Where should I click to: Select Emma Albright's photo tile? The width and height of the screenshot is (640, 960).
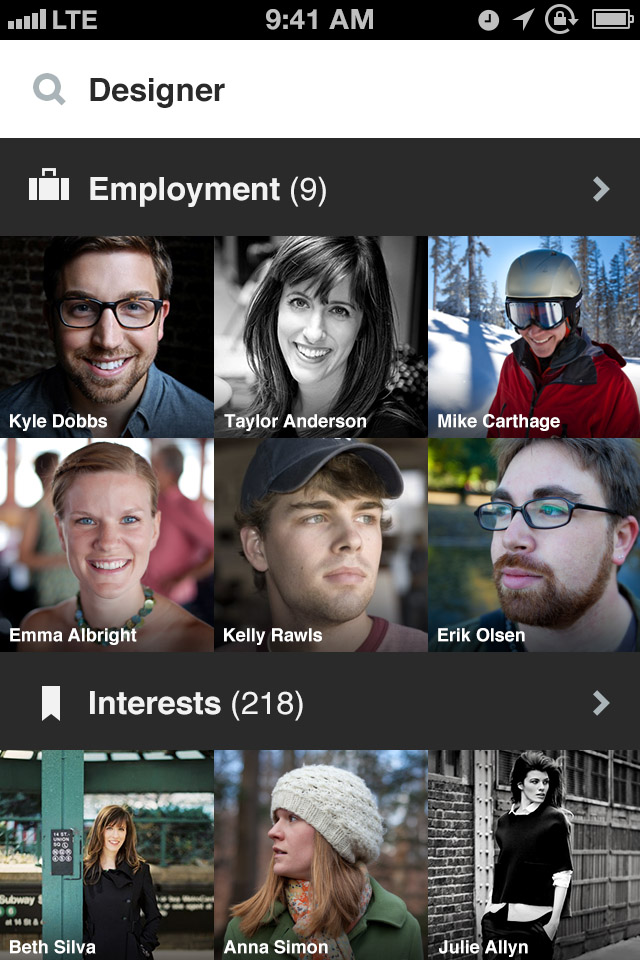pyautogui.click(x=106, y=546)
